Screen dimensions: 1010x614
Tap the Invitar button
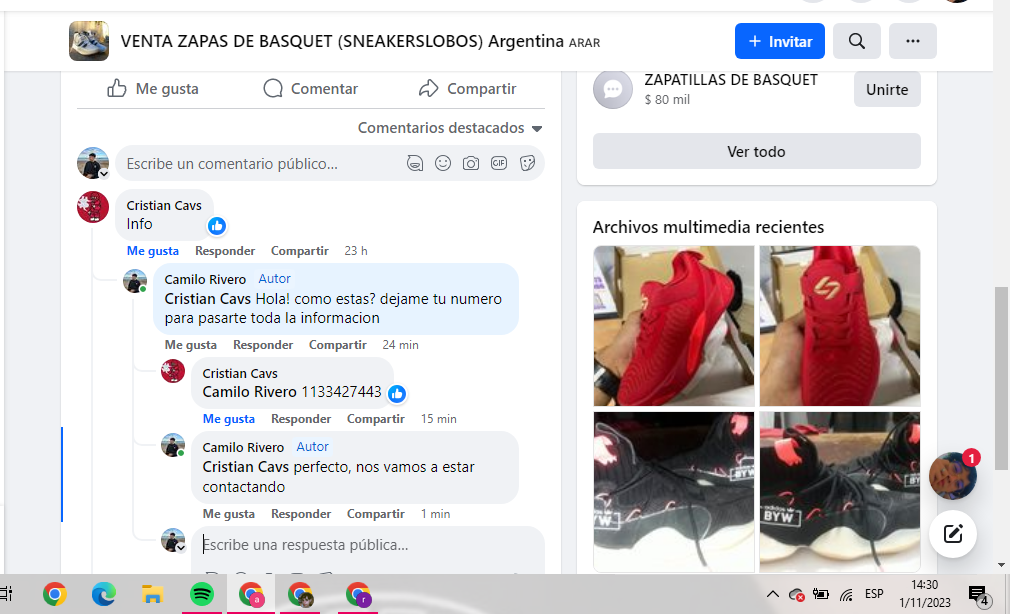779,41
